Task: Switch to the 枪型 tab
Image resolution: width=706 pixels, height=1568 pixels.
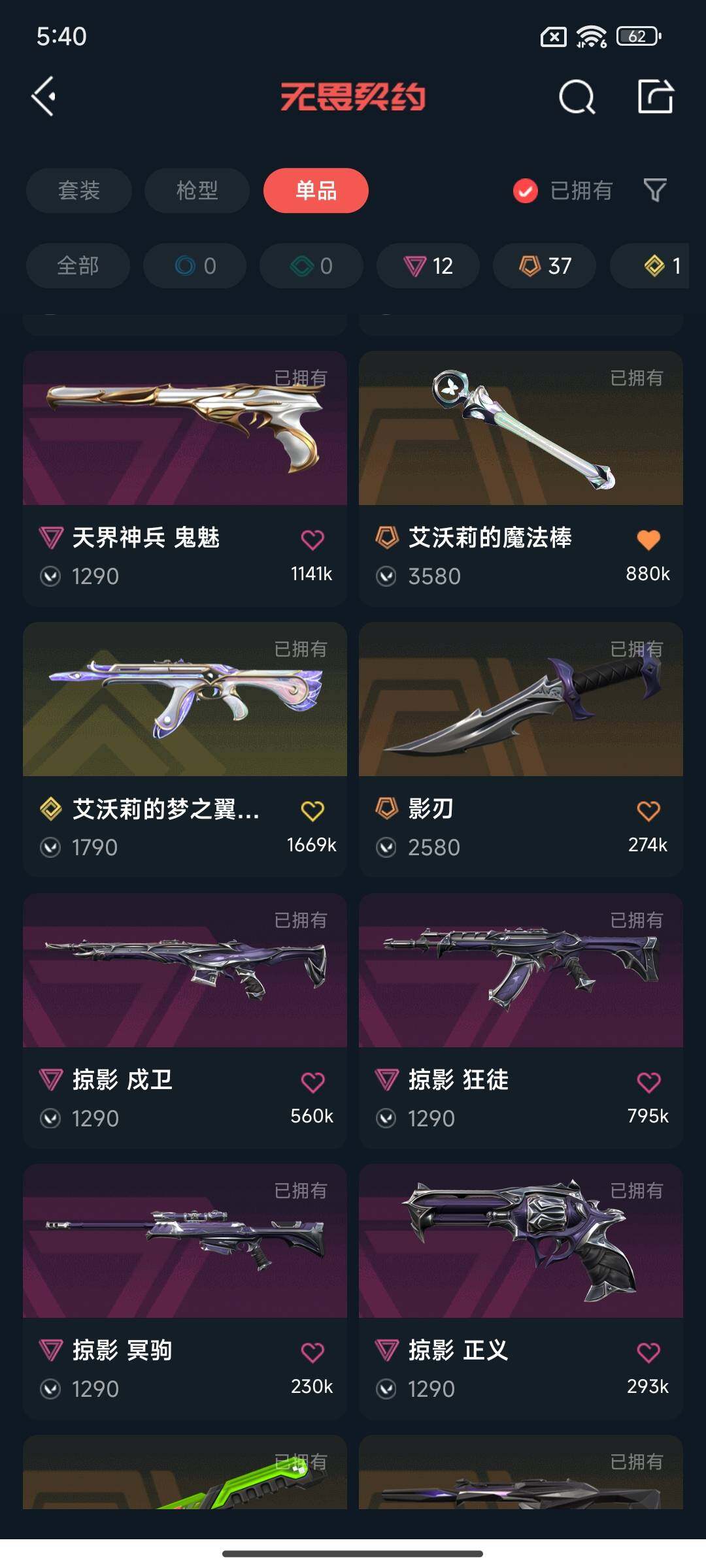Action: point(197,190)
